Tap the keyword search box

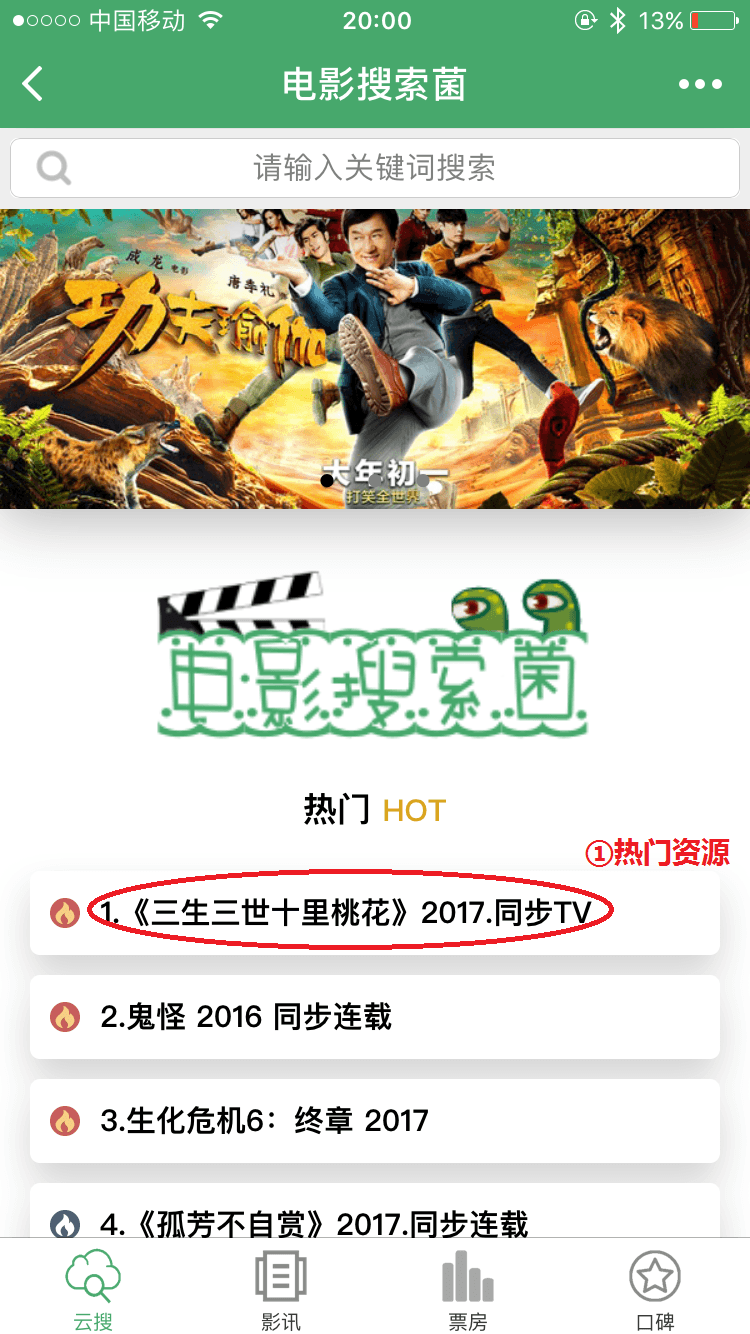(375, 168)
